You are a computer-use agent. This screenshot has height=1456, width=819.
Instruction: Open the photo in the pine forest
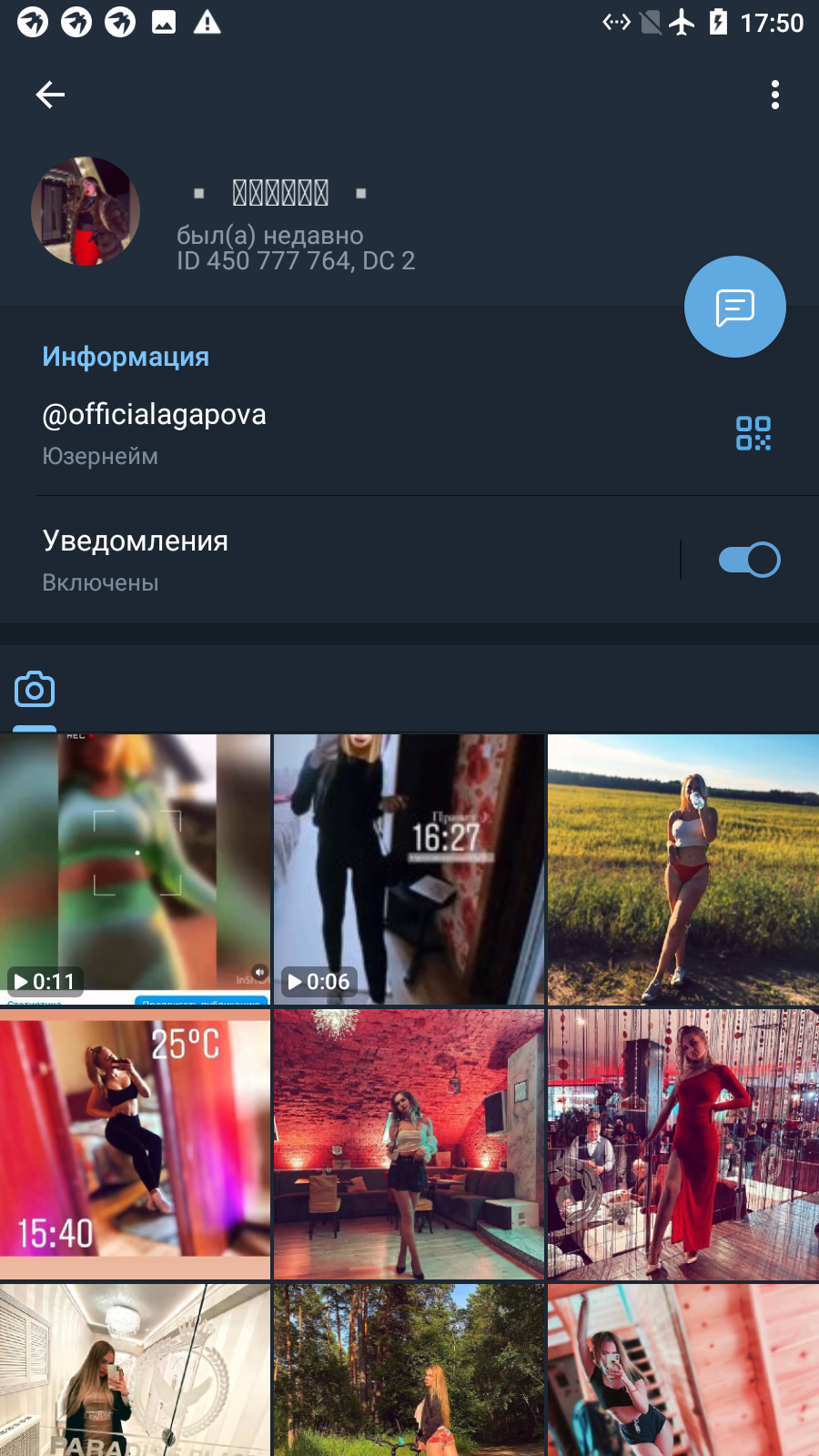click(x=409, y=1370)
